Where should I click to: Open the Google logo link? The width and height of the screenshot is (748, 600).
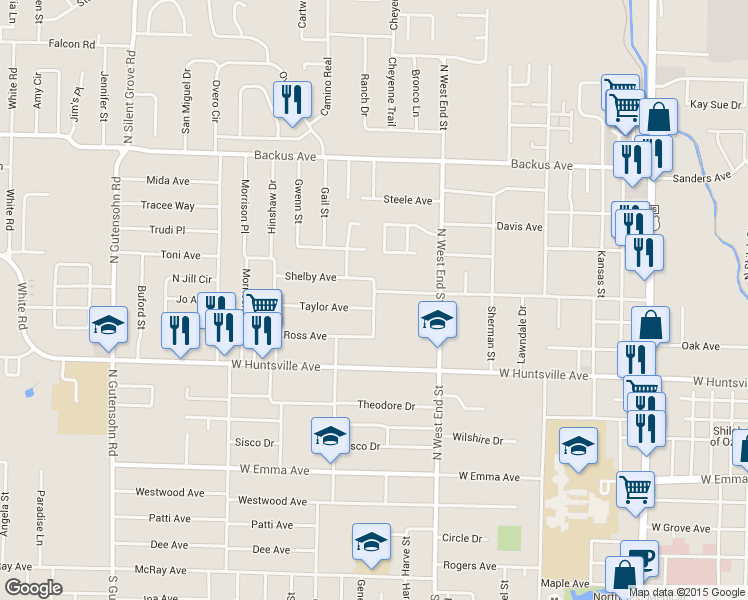(x=33, y=588)
